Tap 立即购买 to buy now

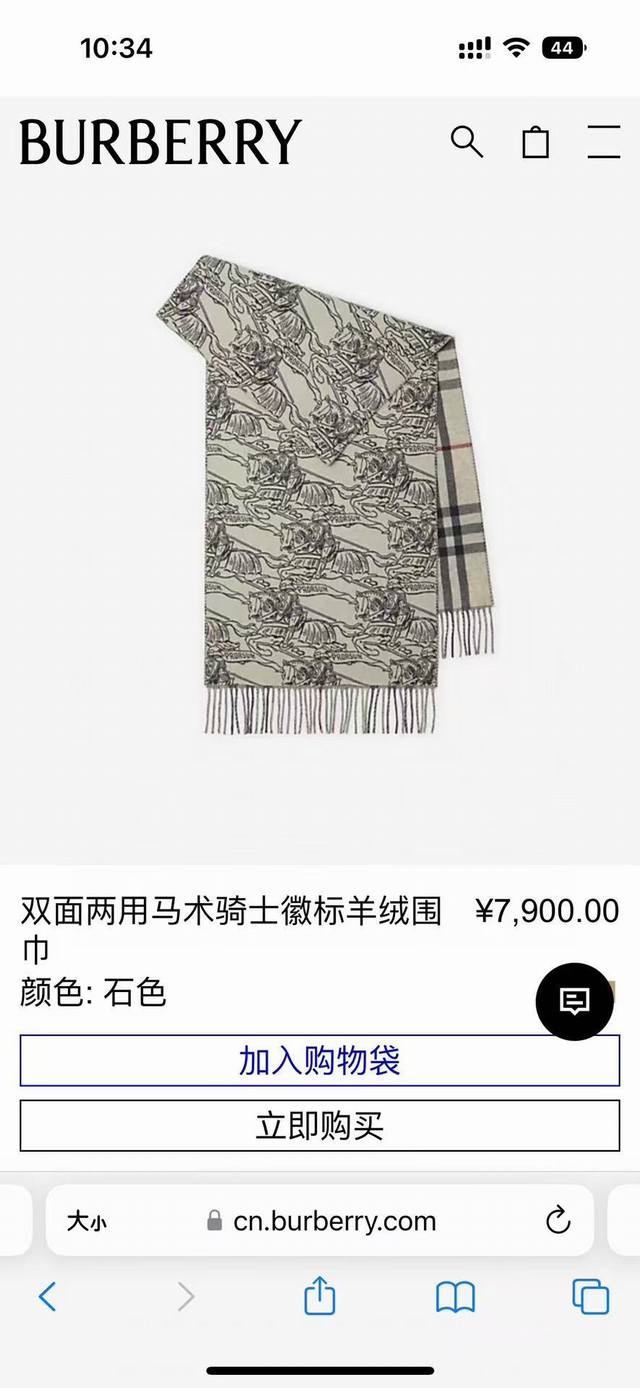tap(319, 1126)
